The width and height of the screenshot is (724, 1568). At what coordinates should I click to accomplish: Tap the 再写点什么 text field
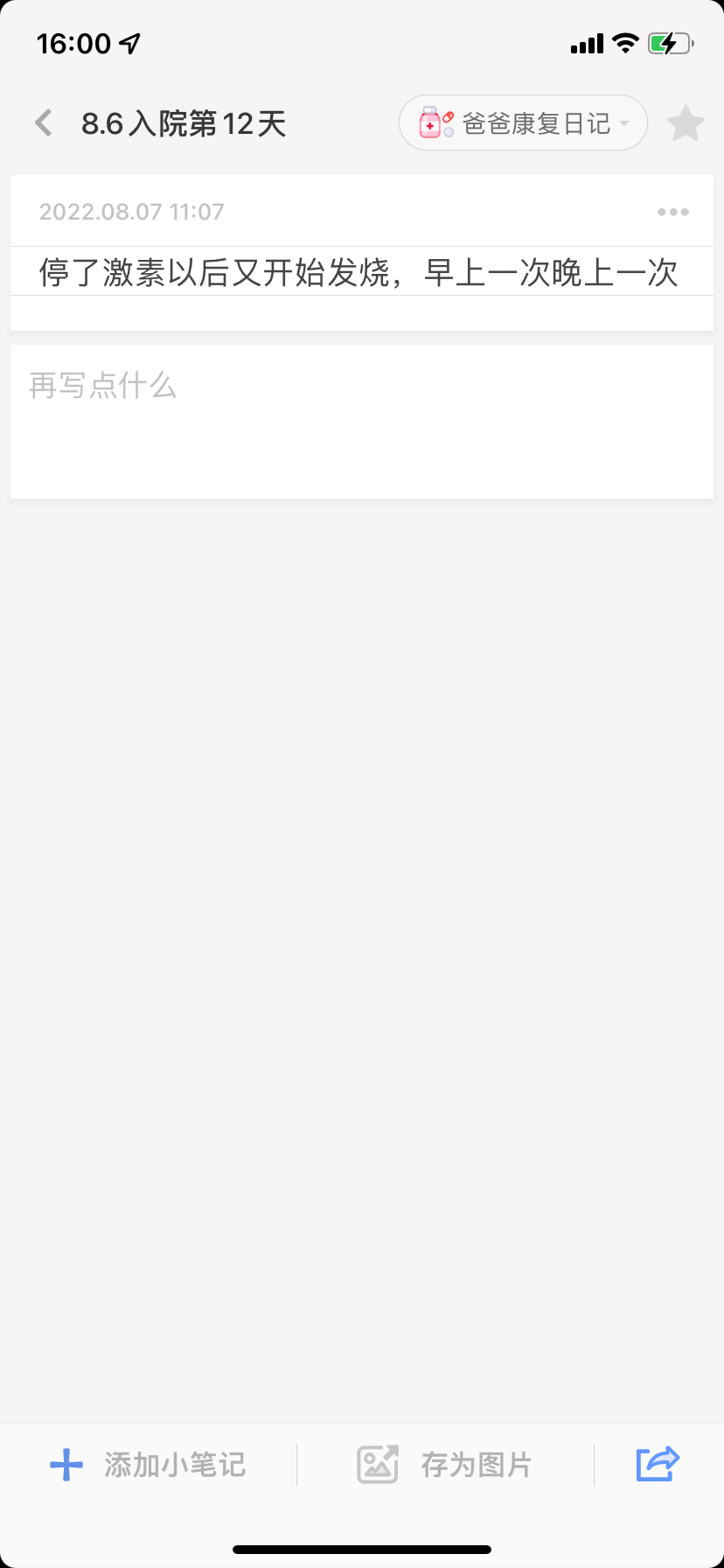tap(362, 422)
